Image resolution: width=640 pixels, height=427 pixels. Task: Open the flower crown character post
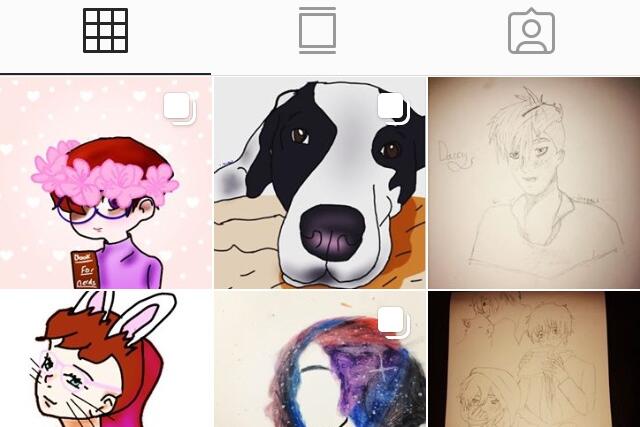105,182
